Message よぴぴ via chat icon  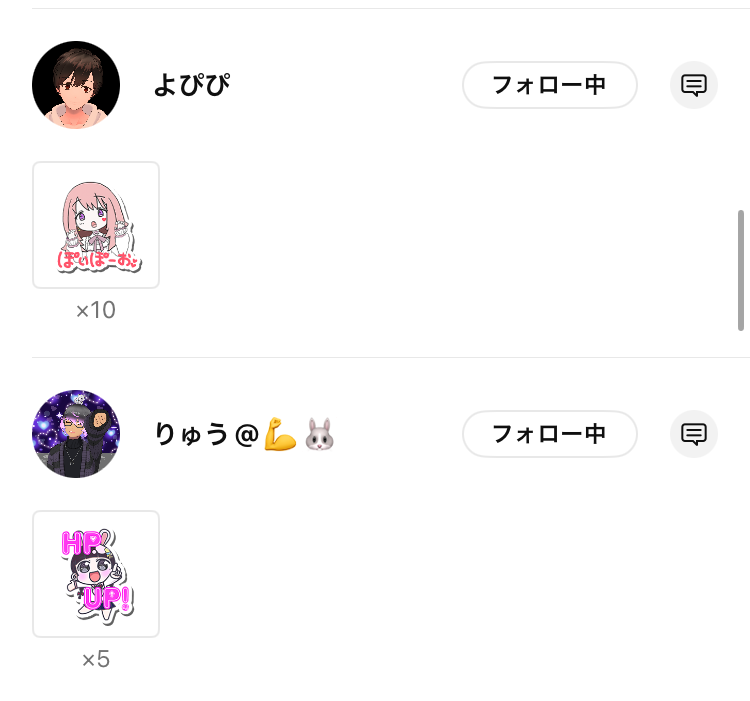coord(694,85)
